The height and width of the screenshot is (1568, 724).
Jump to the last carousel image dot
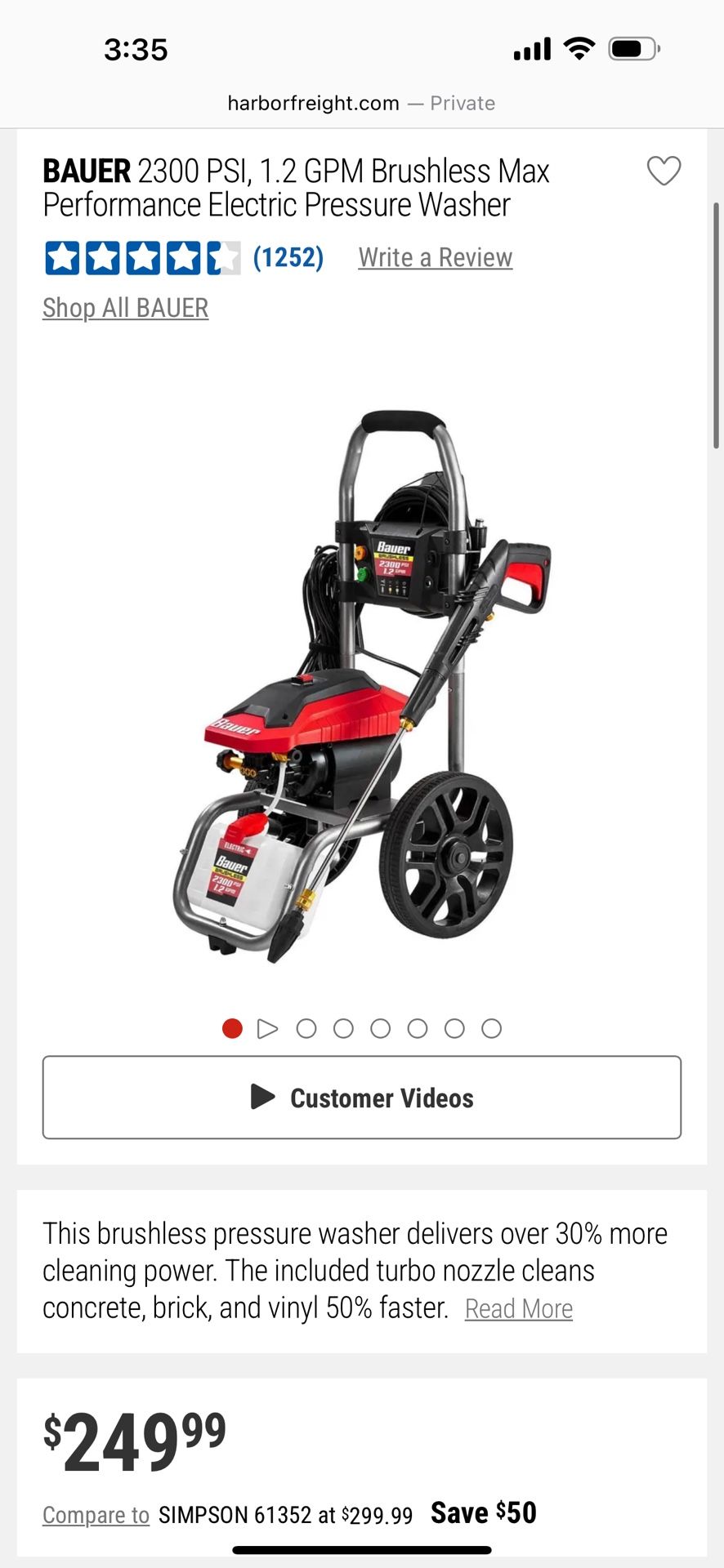(491, 1029)
